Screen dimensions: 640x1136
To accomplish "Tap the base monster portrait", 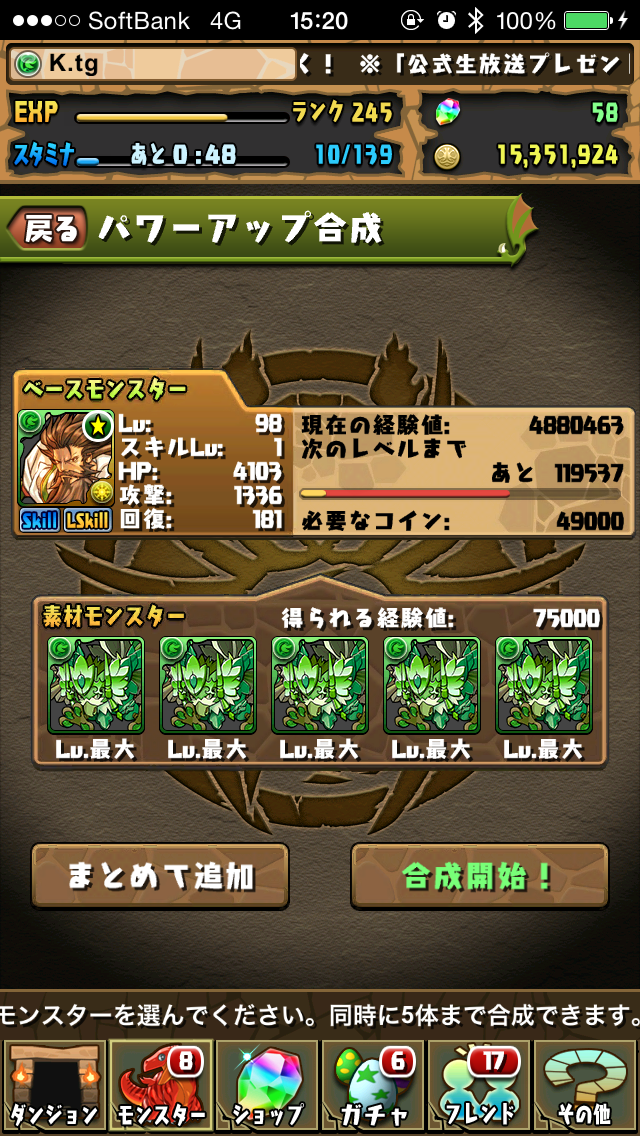I will pos(67,458).
